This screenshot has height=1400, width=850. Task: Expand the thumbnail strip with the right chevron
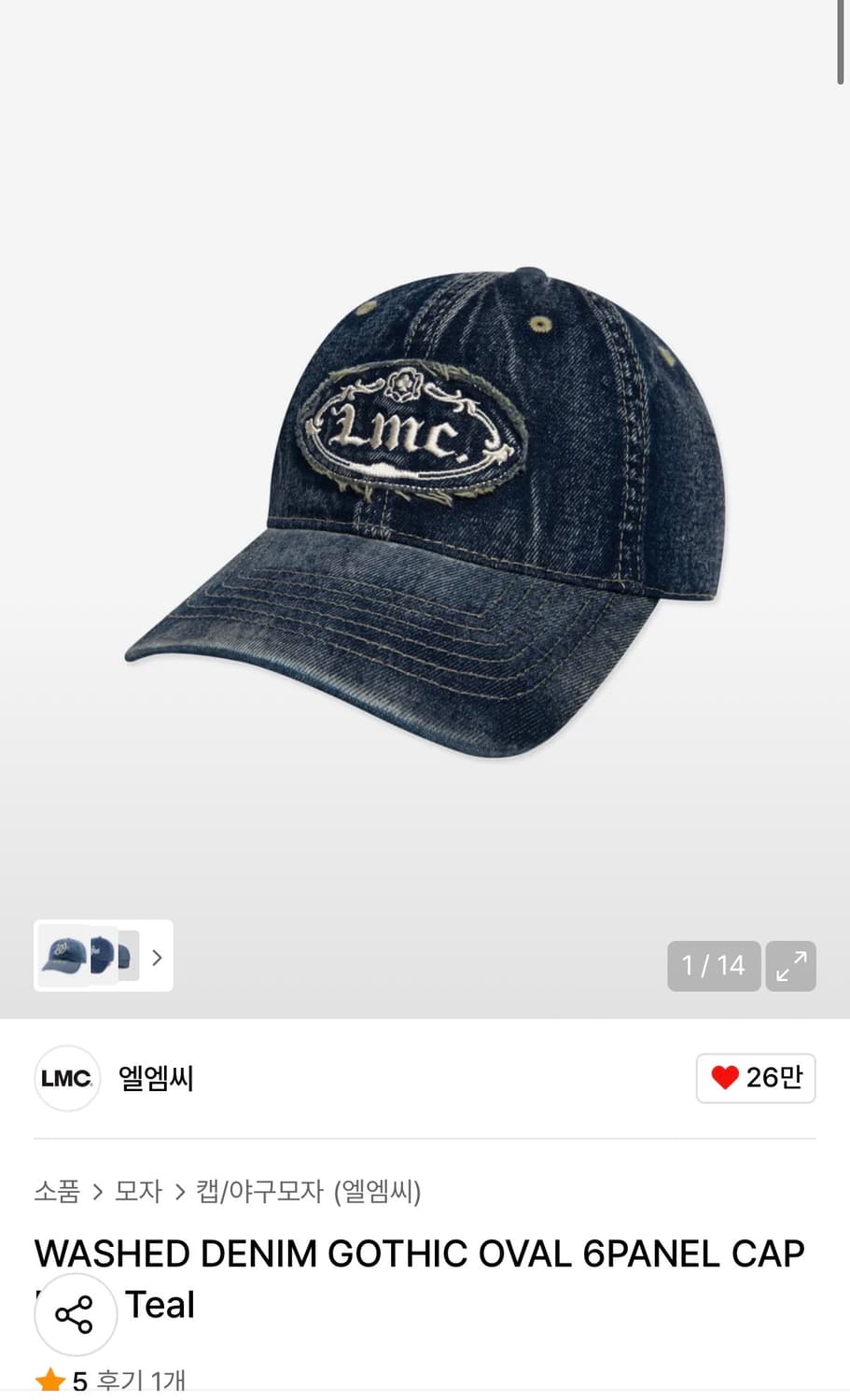[156, 957]
